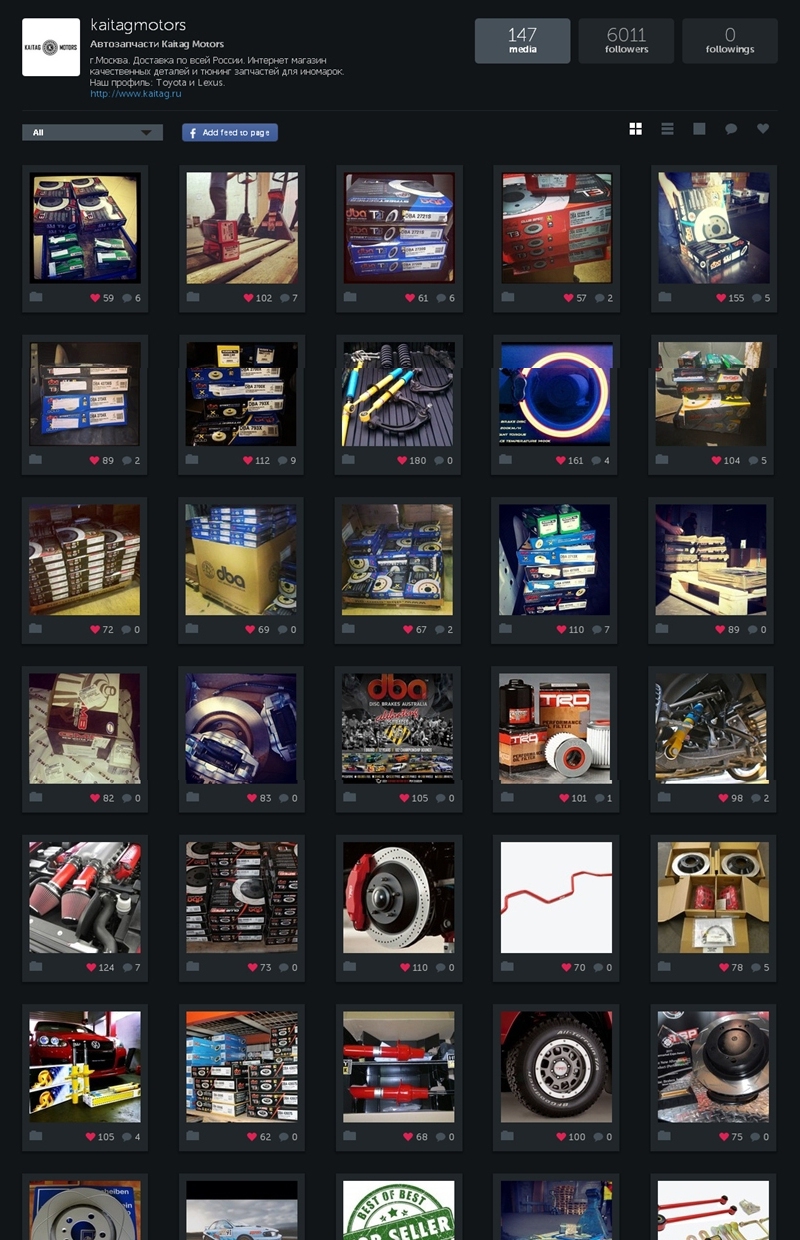
Task: Switch to single large photo view
Action: (x=699, y=129)
